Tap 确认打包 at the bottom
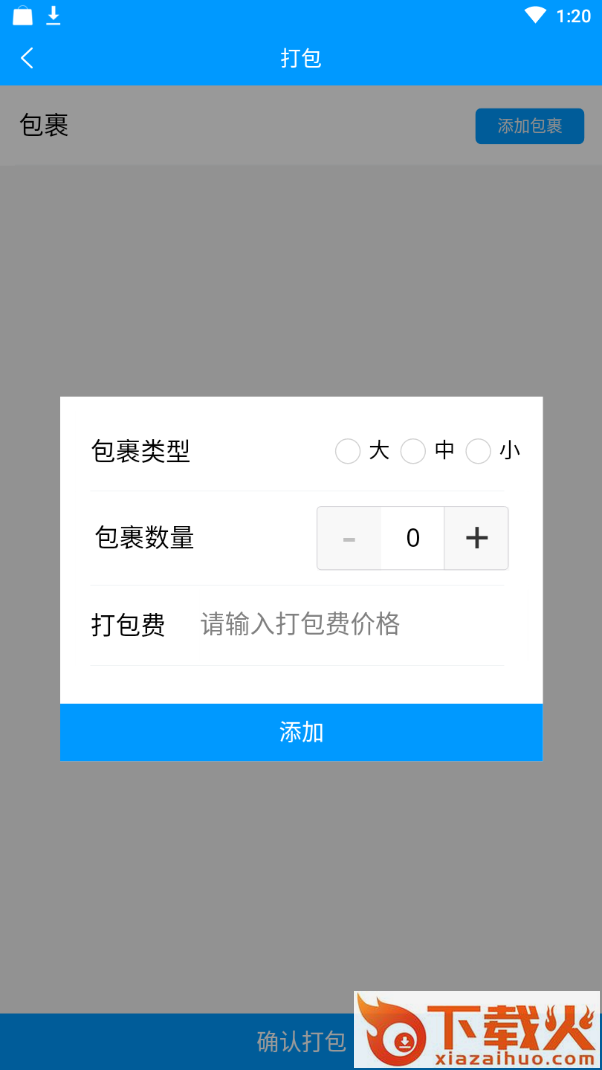Image resolution: width=602 pixels, height=1070 pixels. (x=301, y=1041)
